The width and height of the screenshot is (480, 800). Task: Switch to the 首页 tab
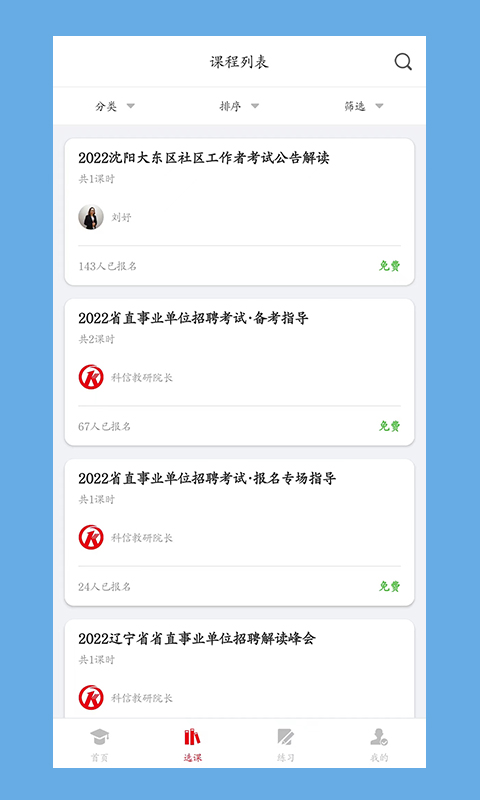[x=99, y=744]
